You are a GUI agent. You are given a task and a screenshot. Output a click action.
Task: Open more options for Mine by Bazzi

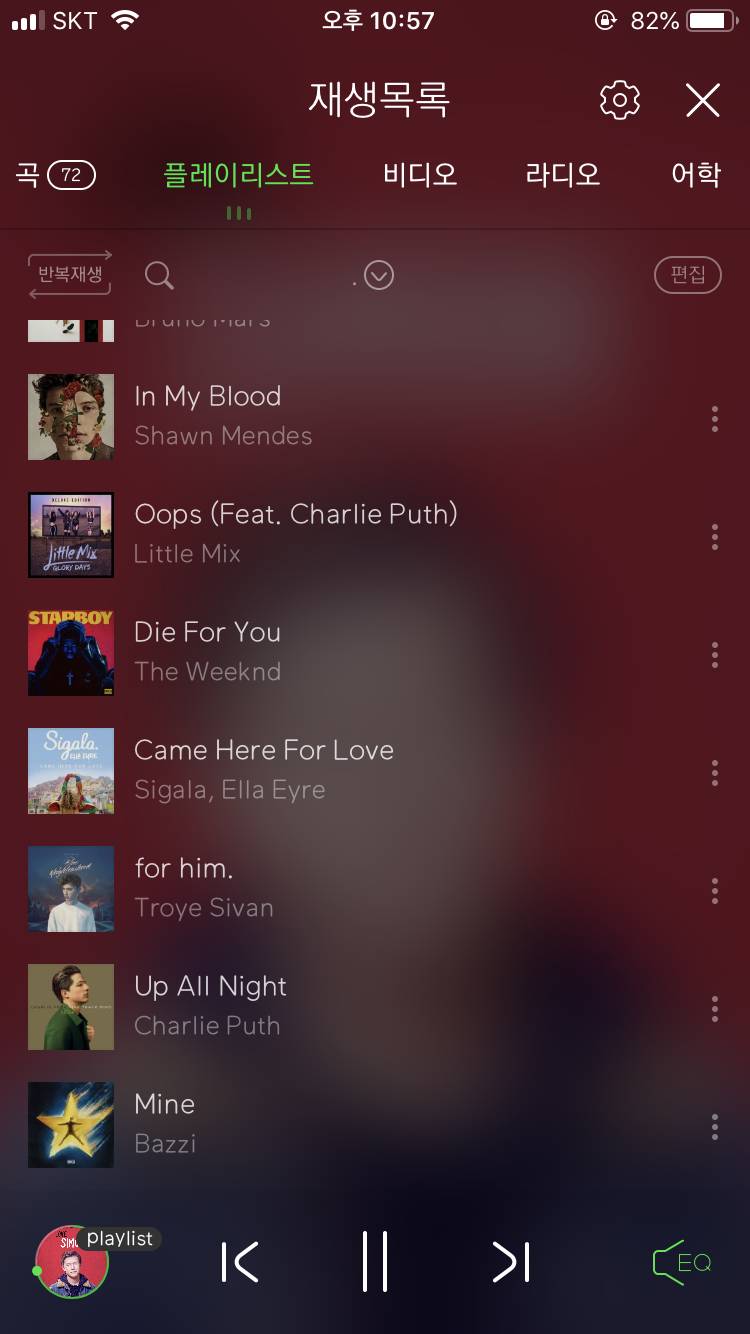pyautogui.click(x=714, y=1127)
